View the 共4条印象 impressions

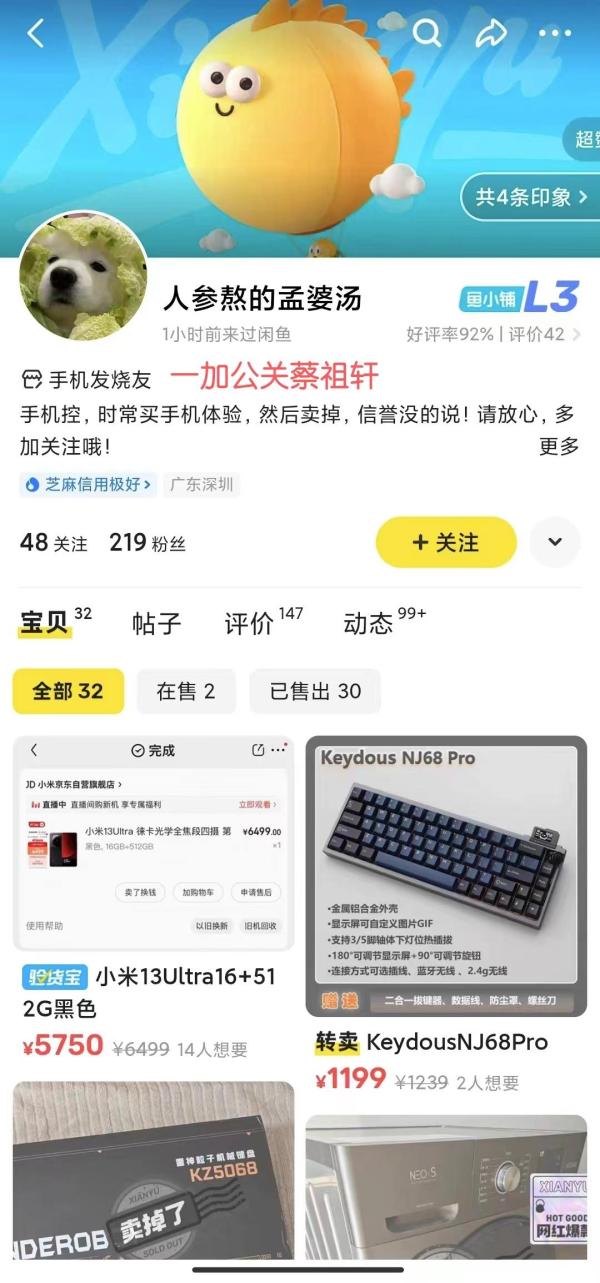pos(531,197)
